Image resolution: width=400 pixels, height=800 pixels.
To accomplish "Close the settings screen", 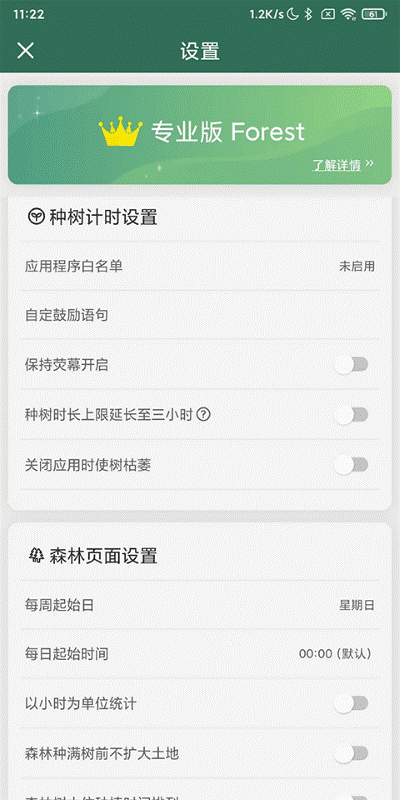I will [26, 51].
